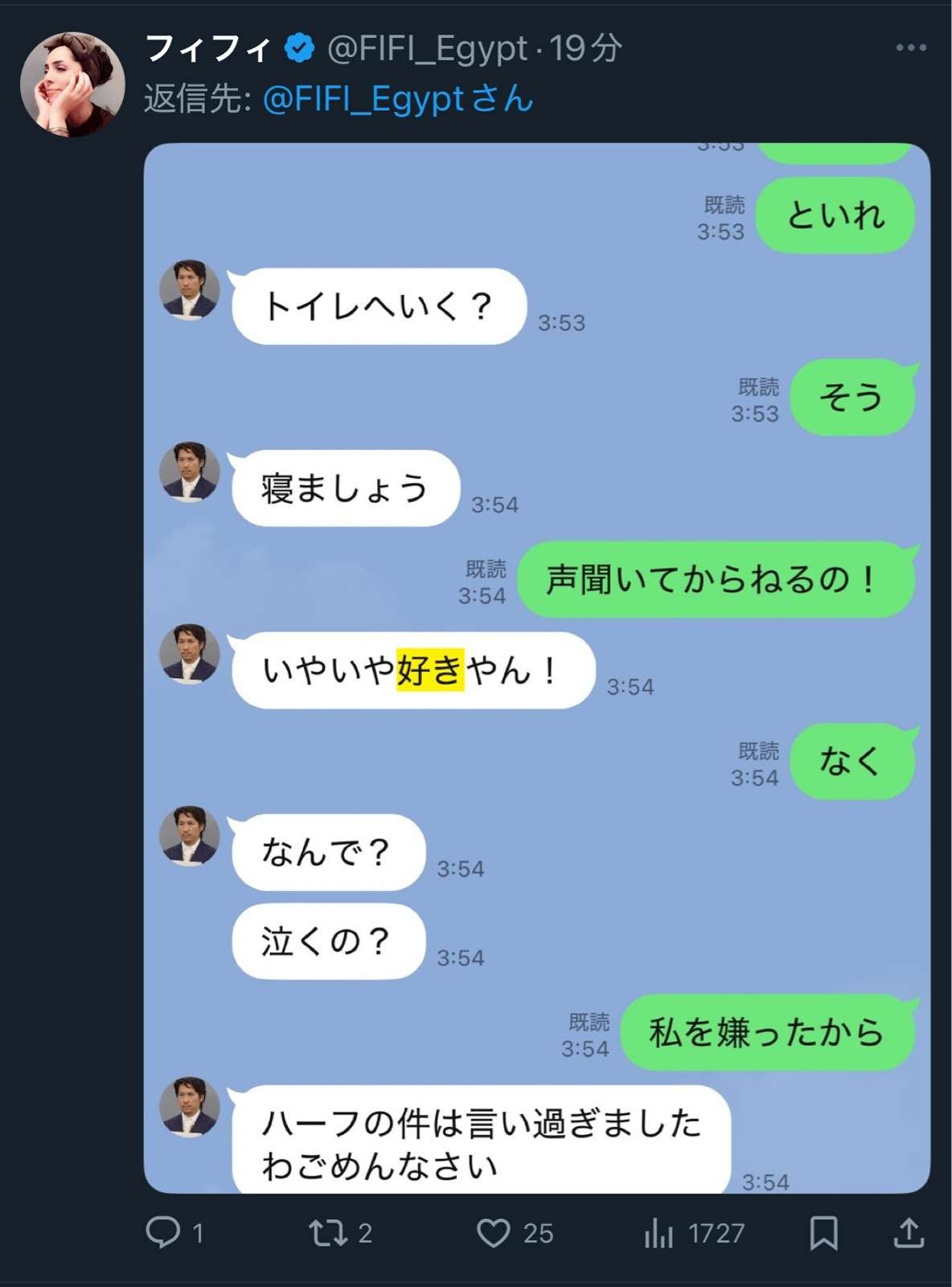Open the tweet's more options menu
Screen dimensions: 952x1287
point(910,48)
